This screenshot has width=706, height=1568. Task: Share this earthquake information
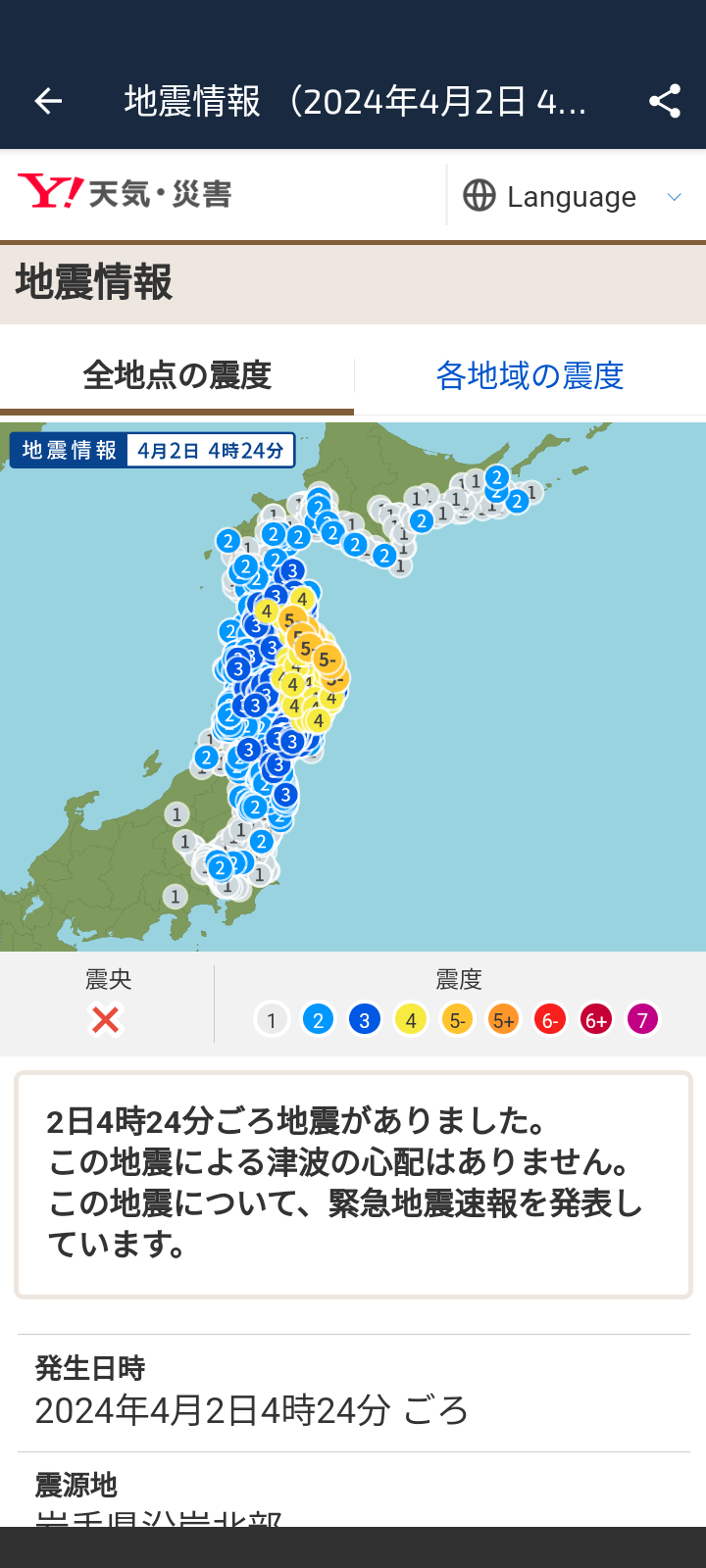coord(664,101)
